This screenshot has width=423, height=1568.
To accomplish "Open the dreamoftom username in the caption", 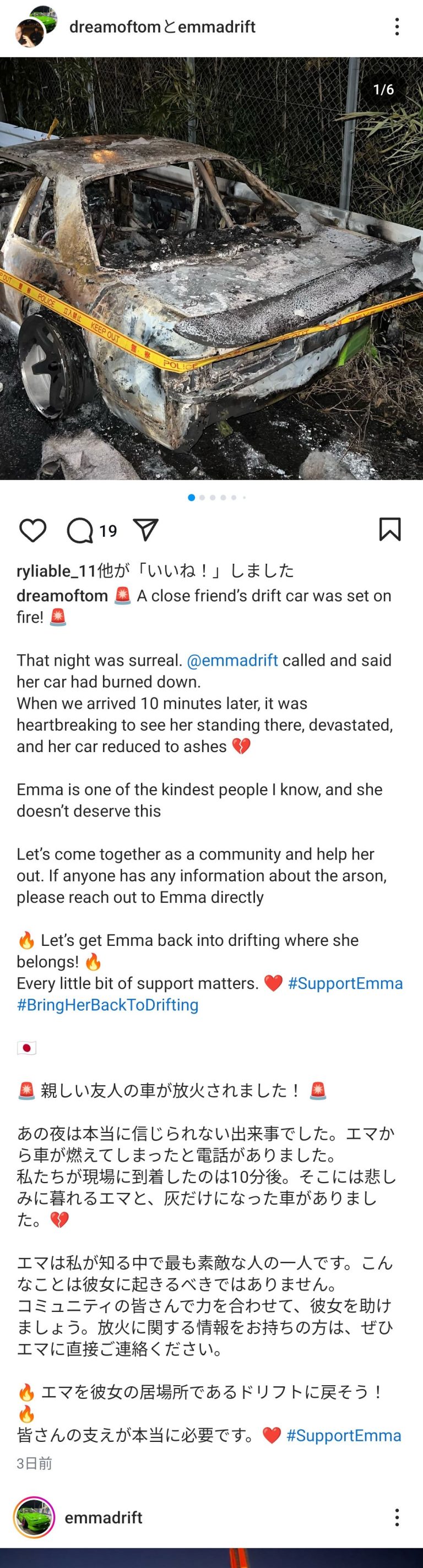I will tap(62, 595).
